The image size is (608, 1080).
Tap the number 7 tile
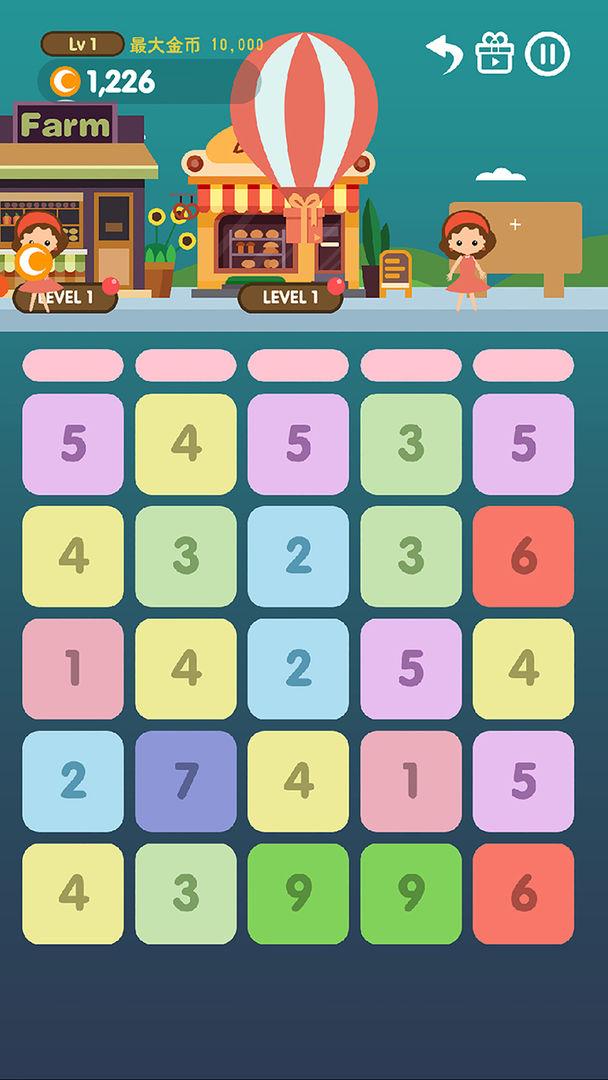click(186, 781)
